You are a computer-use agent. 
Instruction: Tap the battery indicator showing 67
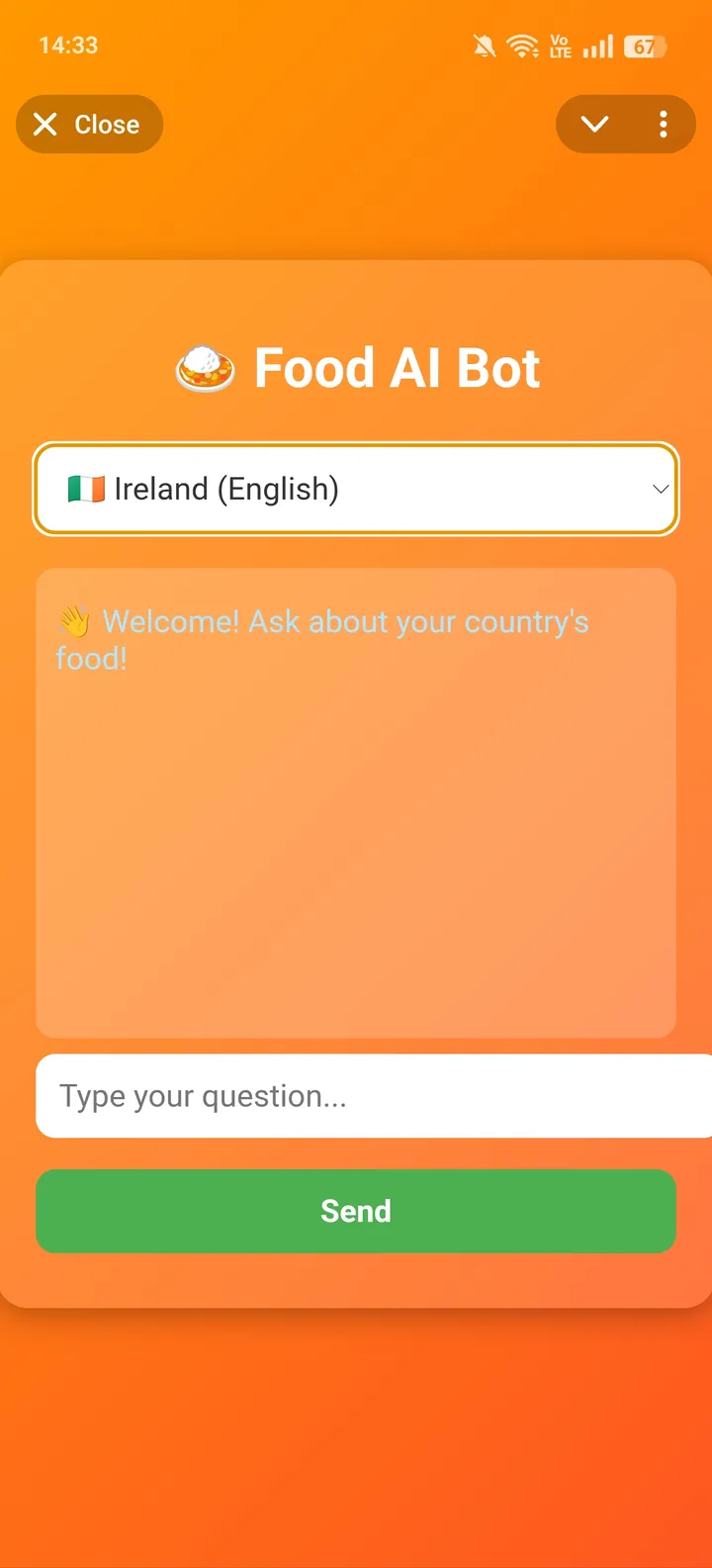[x=648, y=45]
